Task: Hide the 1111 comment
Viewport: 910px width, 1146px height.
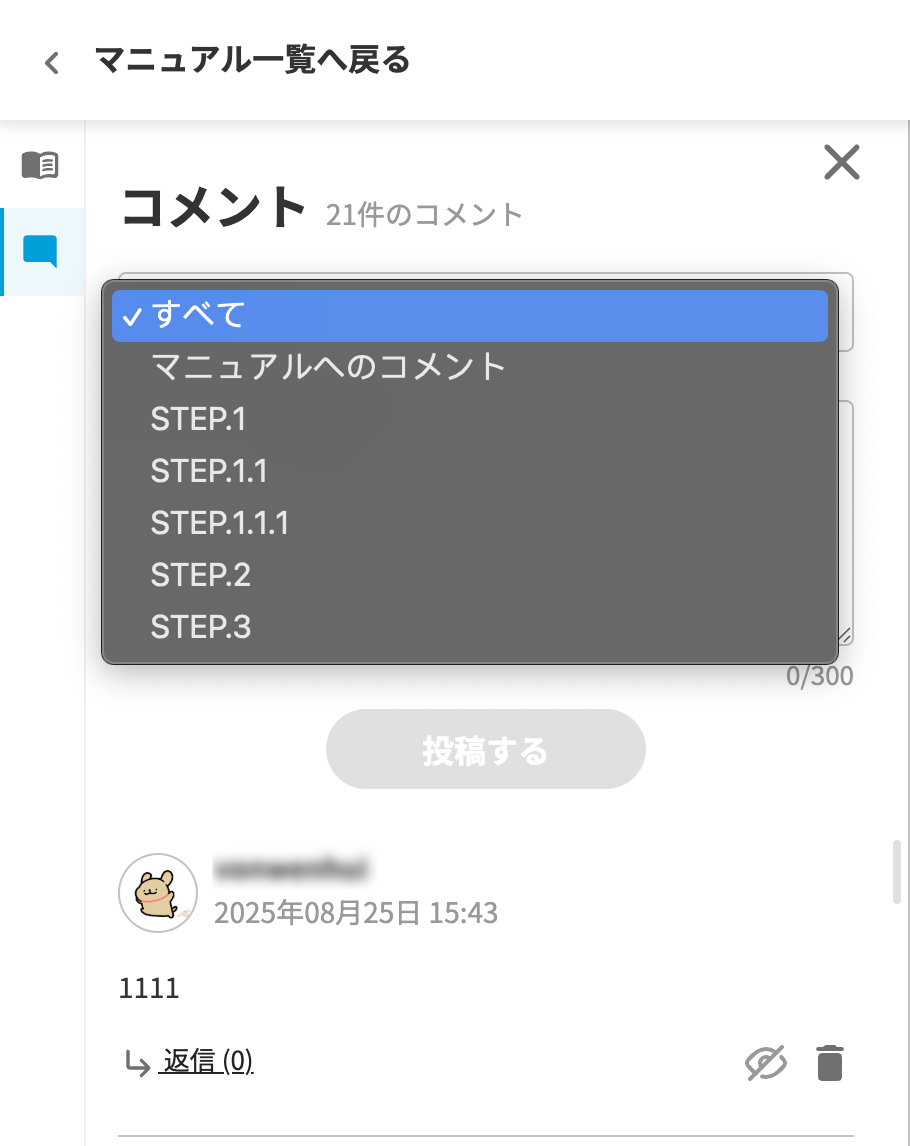Action: tap(766, 1063)
